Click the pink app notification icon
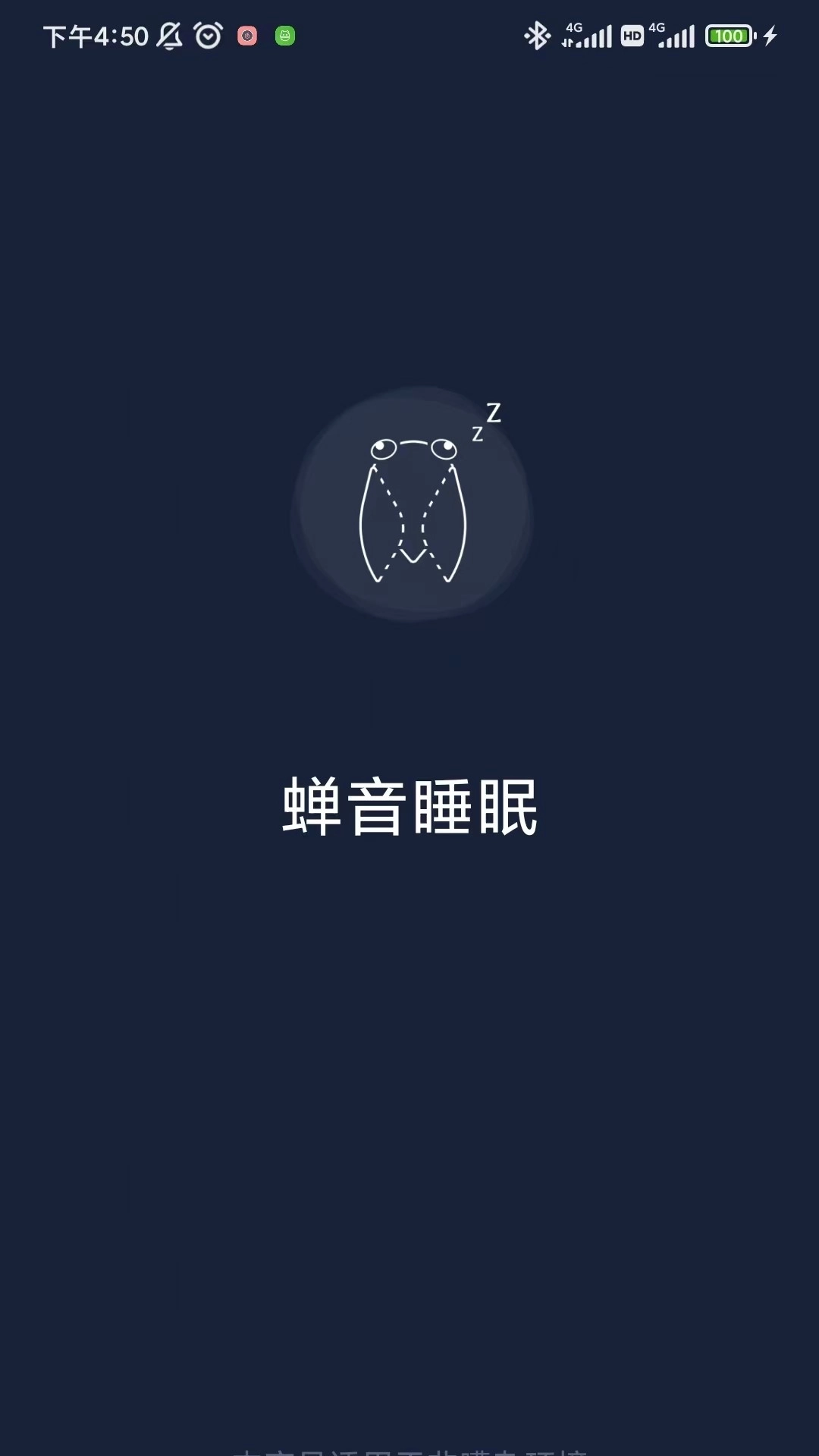 [x=246, y=36]
